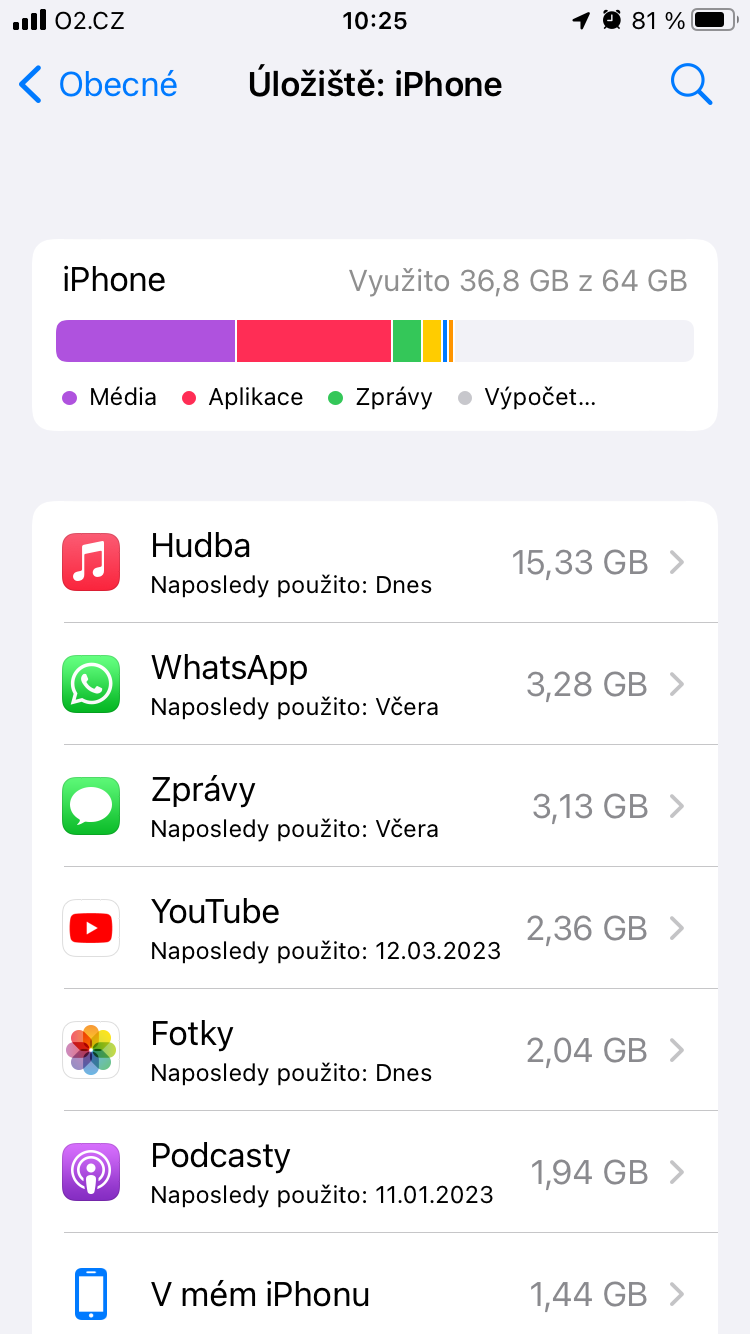The height and width of the screenshot is (1334, 750).
Task: View YouTube storage usage
Action: [375, 928]
